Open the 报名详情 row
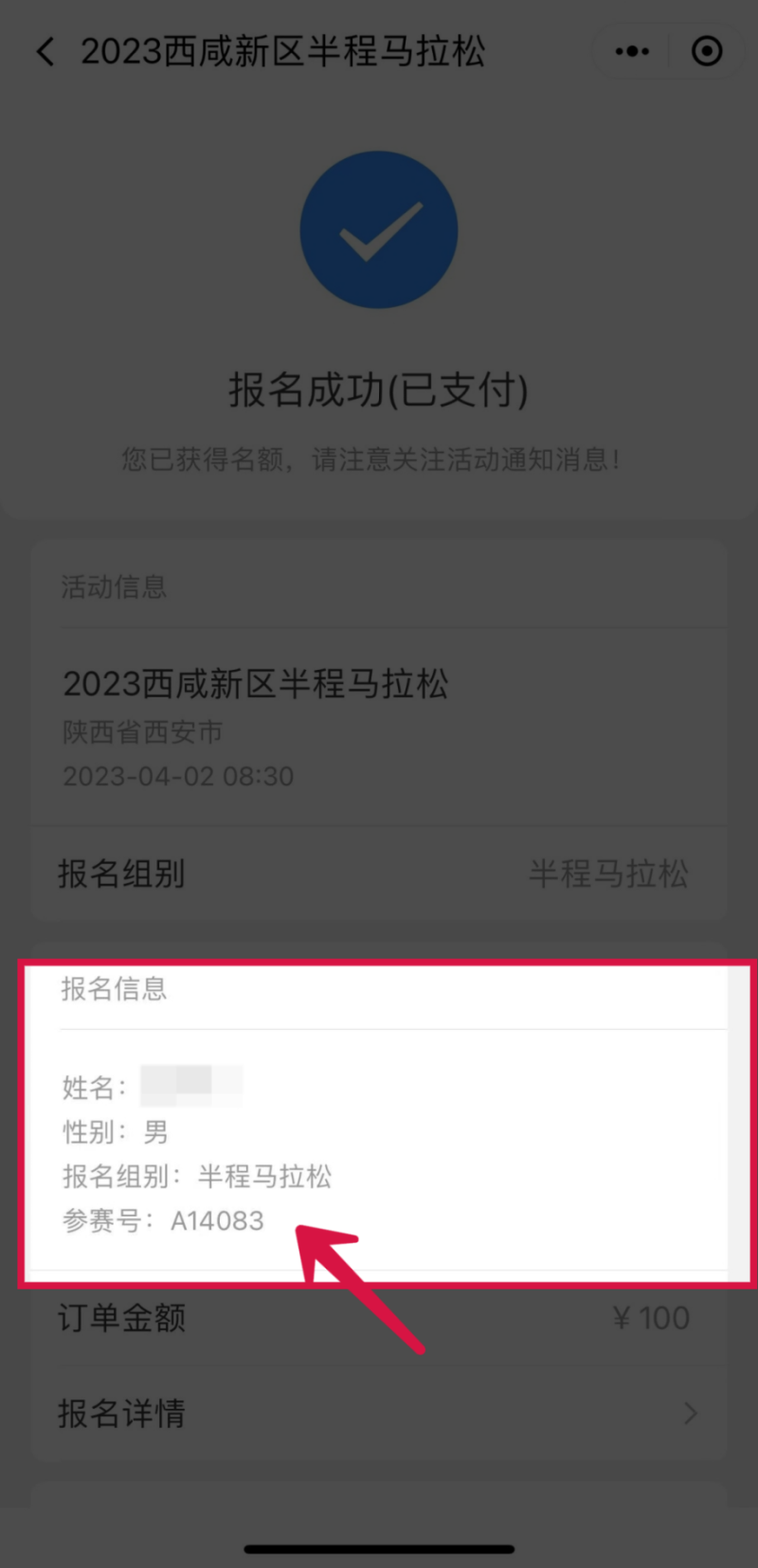 pyautogui.click(x=379, y=1414)
